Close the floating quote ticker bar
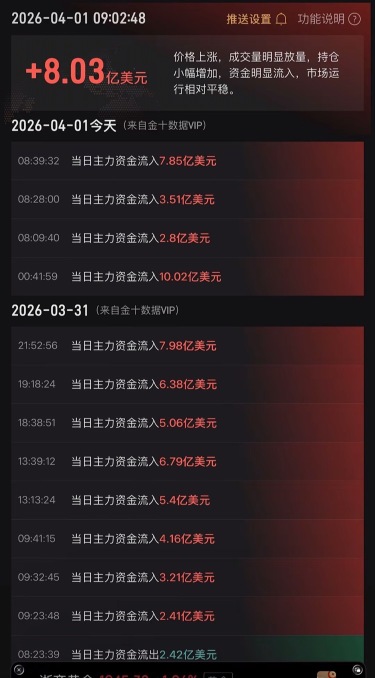This screenshot has height=678, width=375. pos(19,670)
